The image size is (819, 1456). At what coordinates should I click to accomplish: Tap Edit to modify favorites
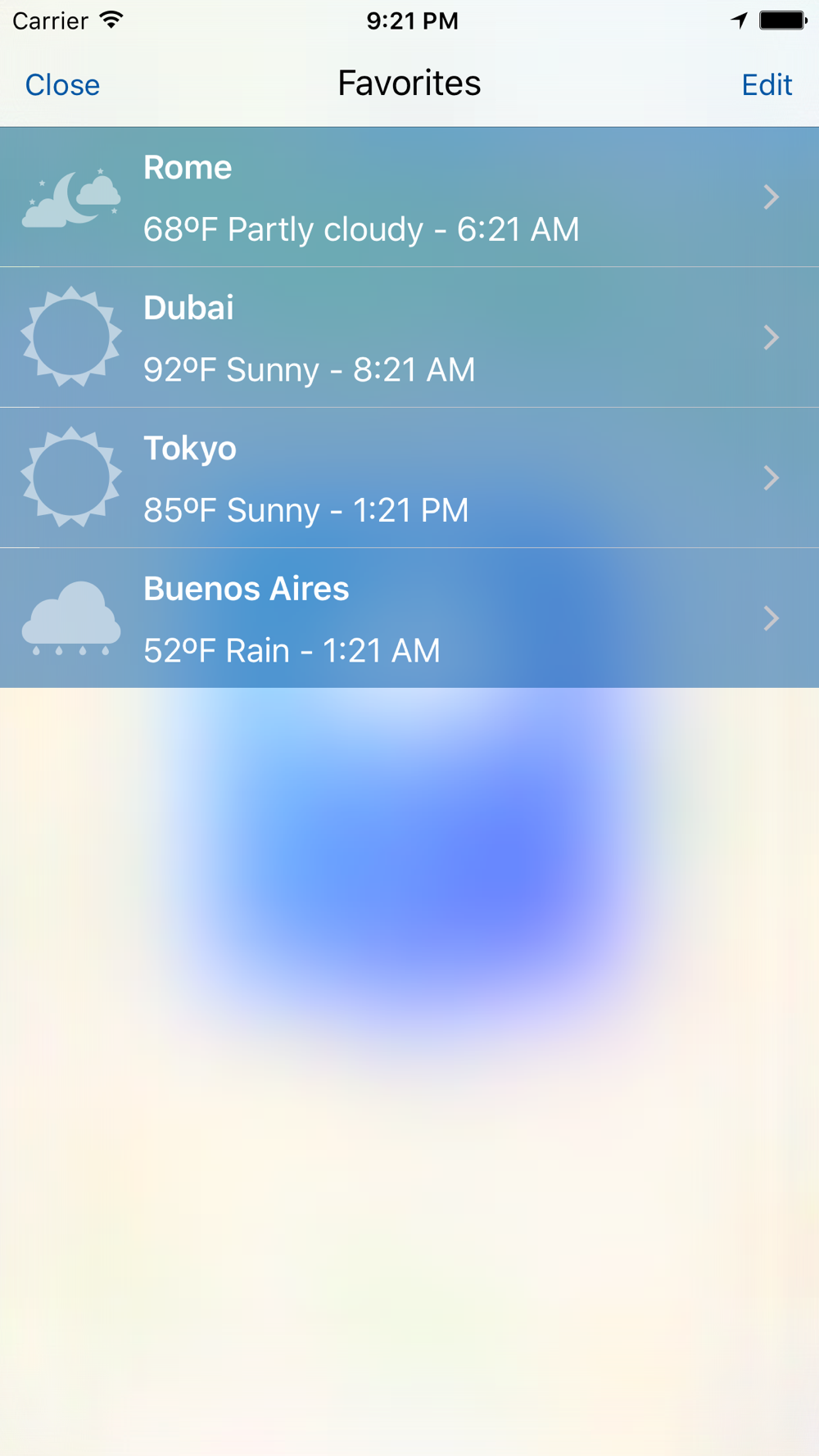767,85
